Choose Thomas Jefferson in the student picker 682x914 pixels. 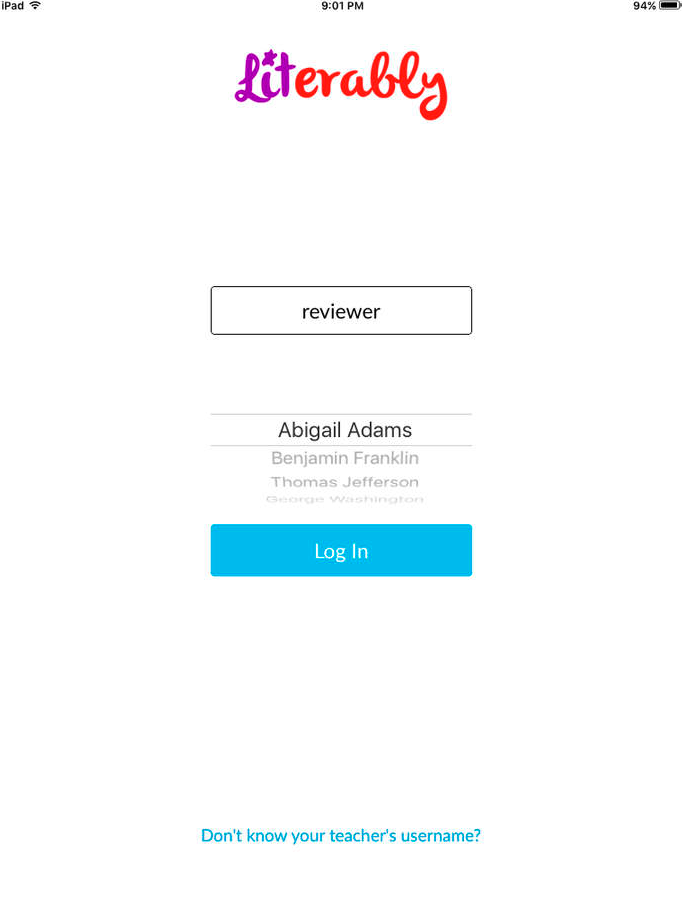[x=345, y=482]
